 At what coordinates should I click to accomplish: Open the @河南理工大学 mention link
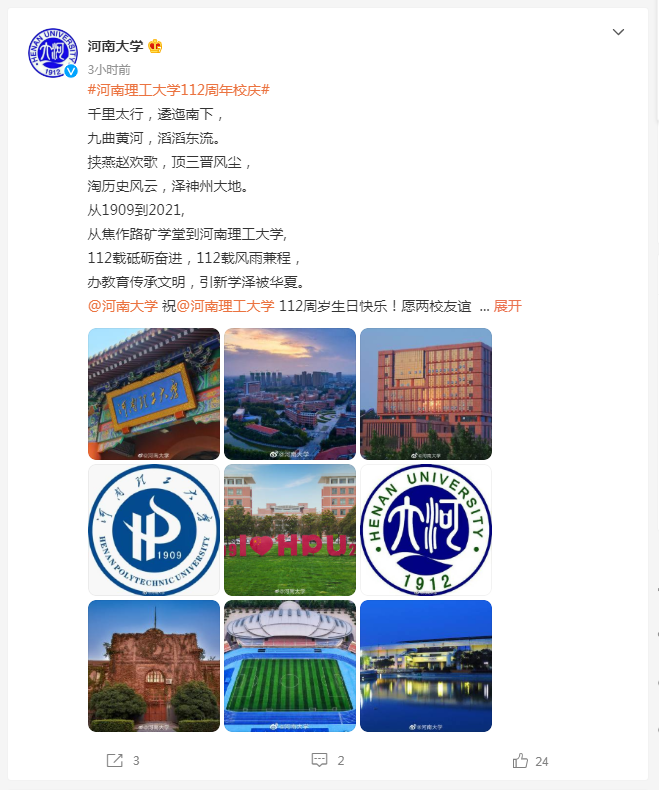tap(225, 306)
